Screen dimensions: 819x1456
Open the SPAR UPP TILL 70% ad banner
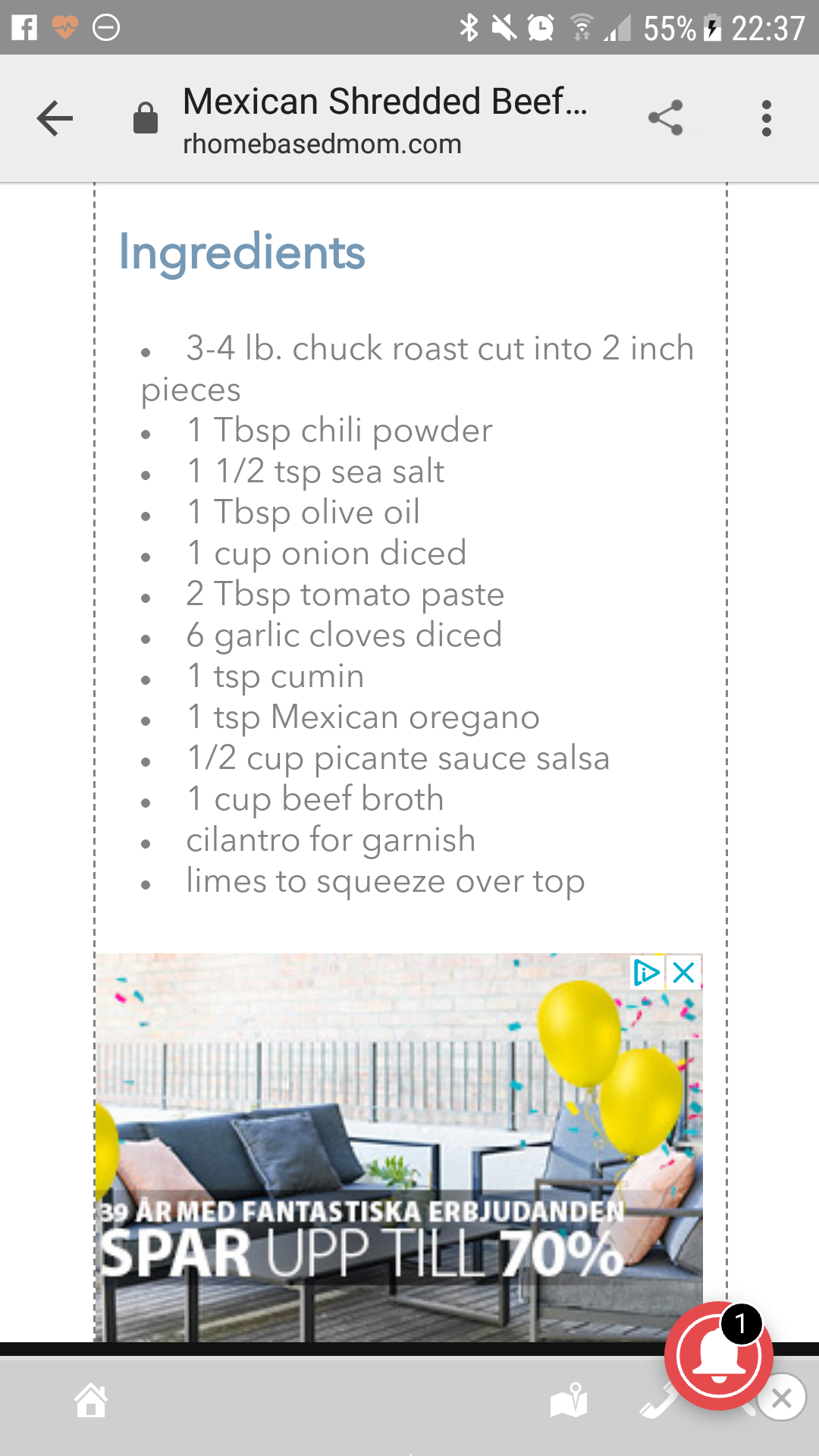click(399, 1147)
